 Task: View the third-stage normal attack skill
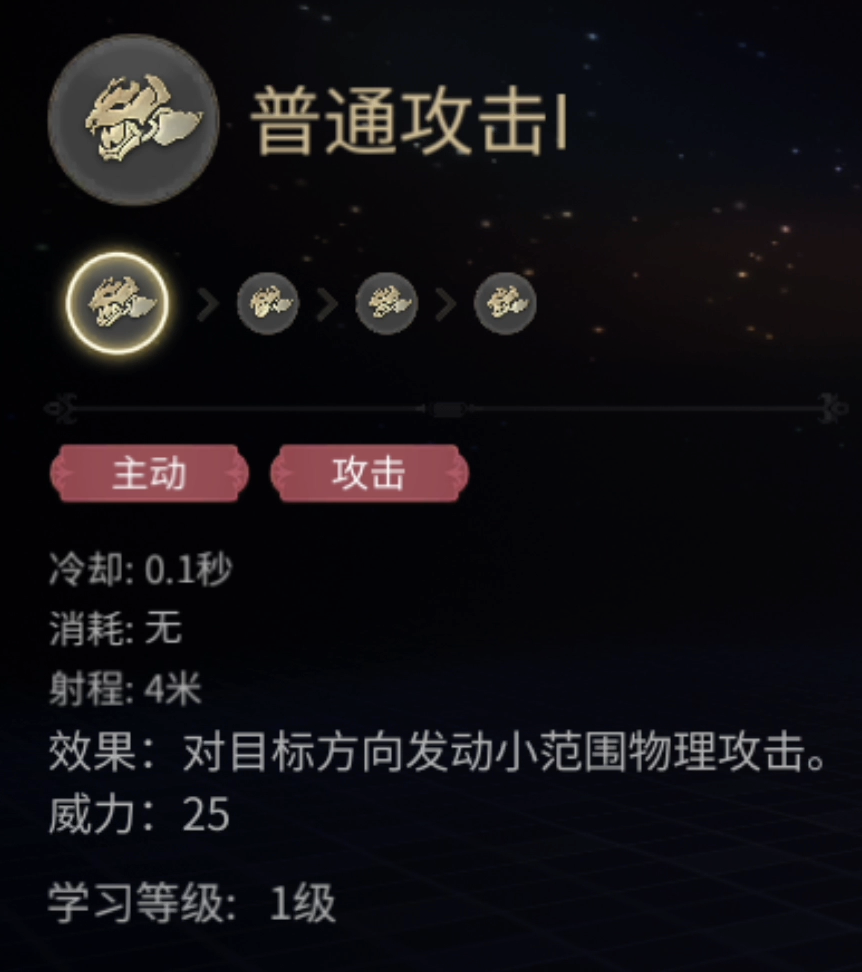pyautogui.click(x=386, y=303)
